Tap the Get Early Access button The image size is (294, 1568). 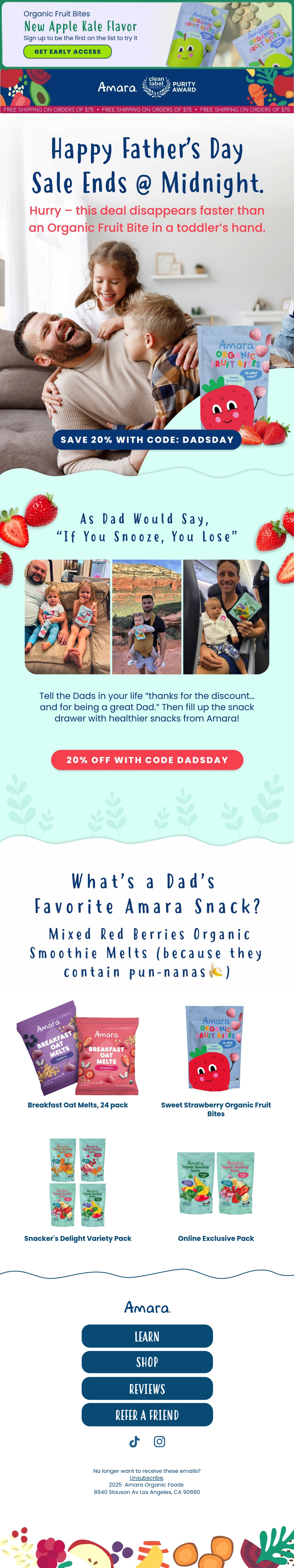tap(68, 52)
